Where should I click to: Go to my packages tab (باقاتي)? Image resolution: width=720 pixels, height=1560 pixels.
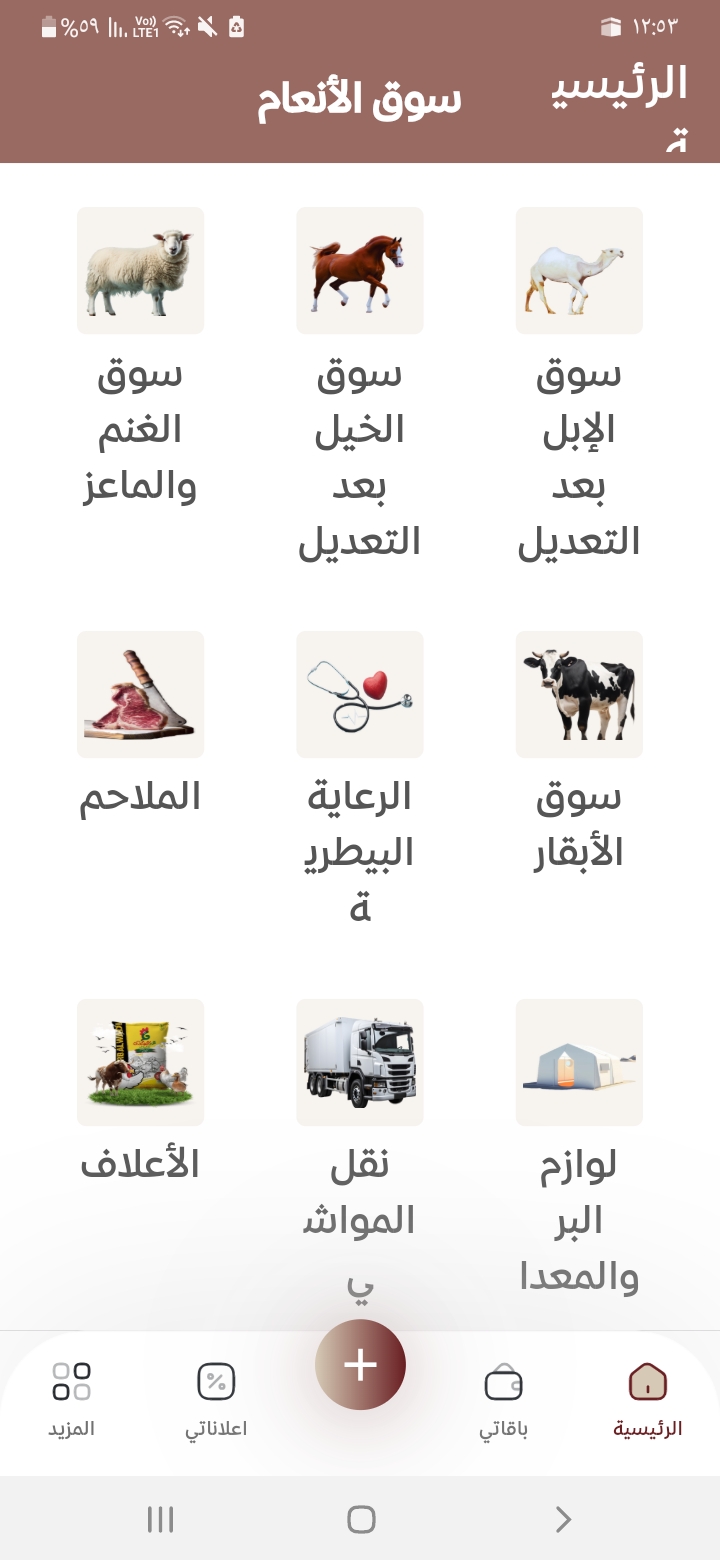click(503, 1399)
